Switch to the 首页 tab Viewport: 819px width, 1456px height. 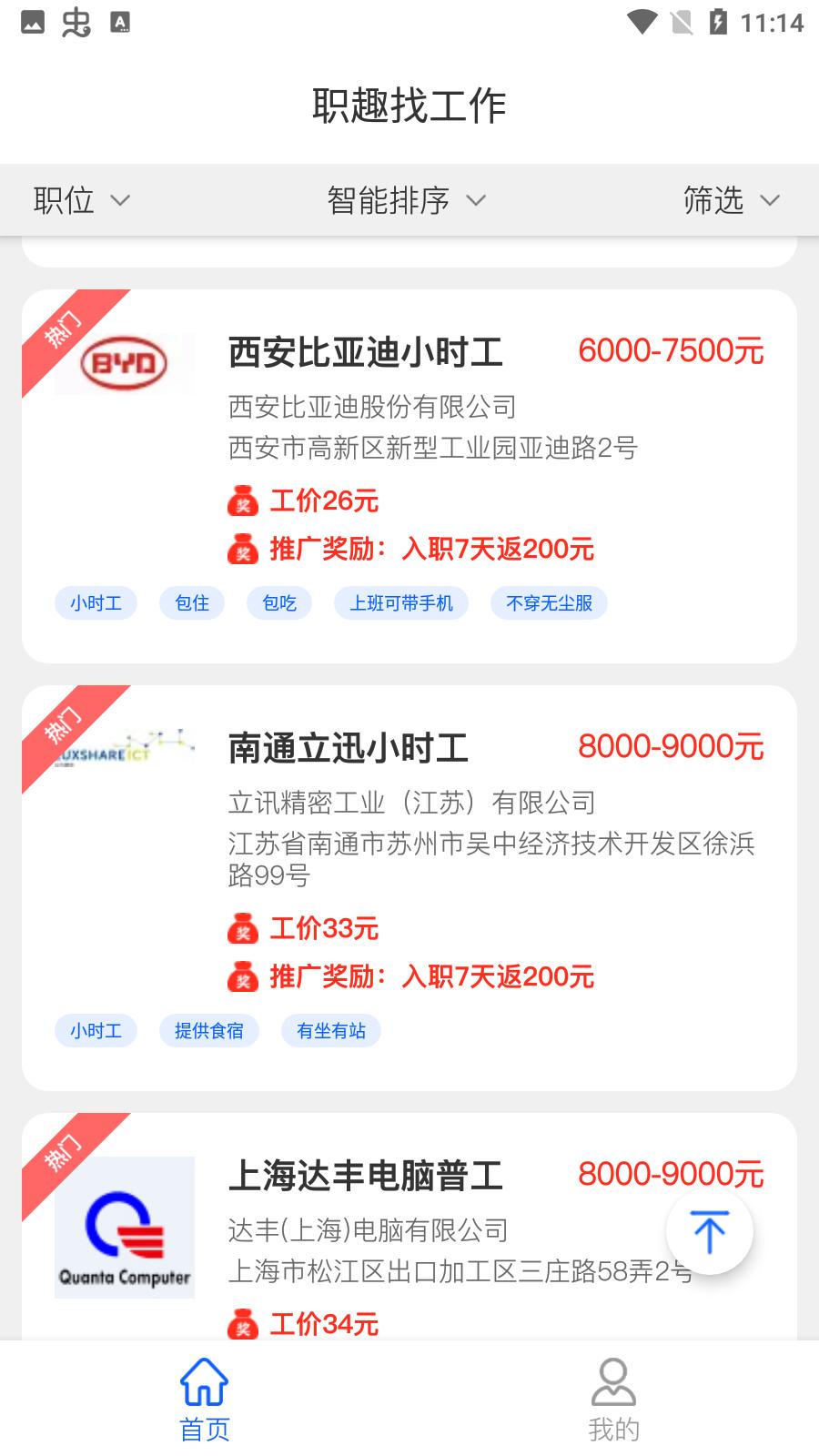205,1400
